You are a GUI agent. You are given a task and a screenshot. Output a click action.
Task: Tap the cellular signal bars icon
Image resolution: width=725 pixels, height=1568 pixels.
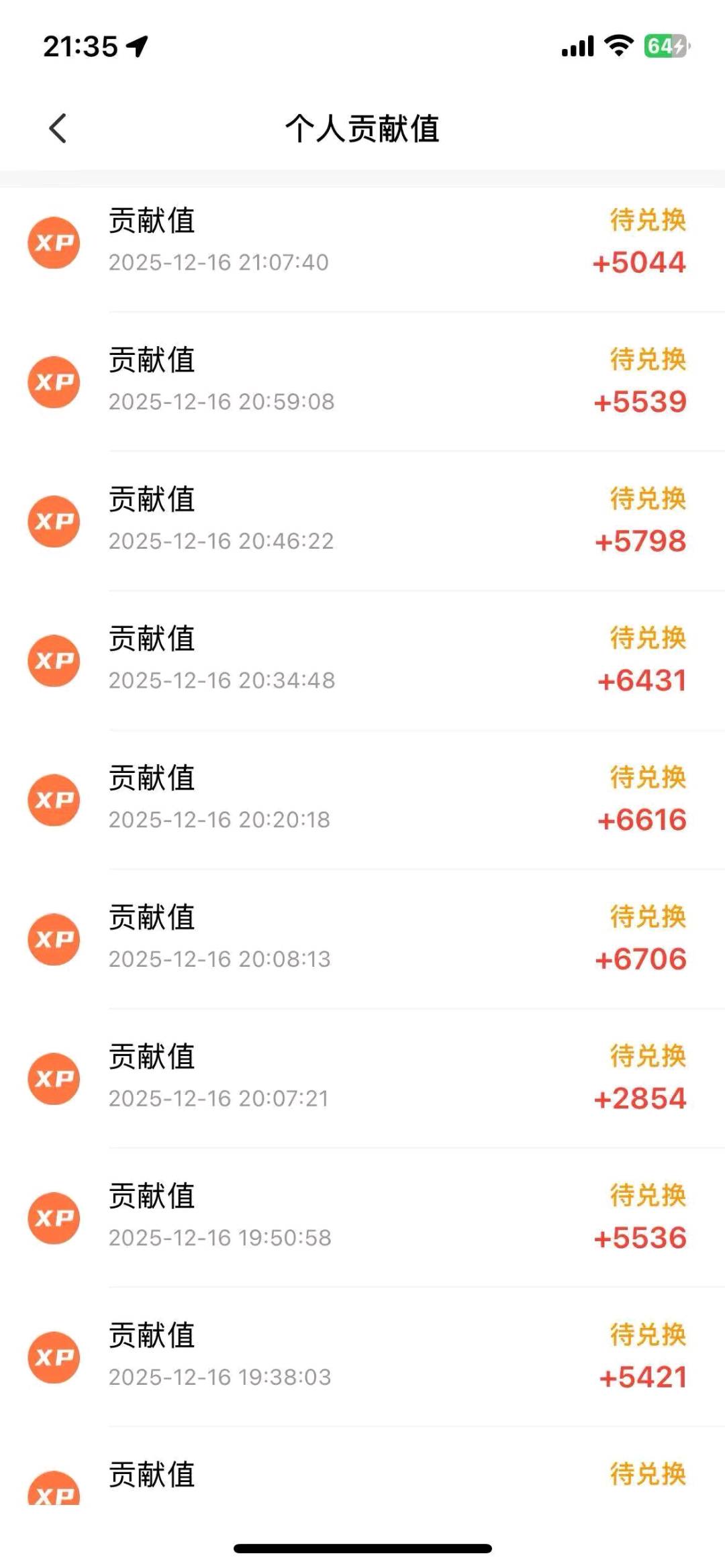click(x=577, y=45)
